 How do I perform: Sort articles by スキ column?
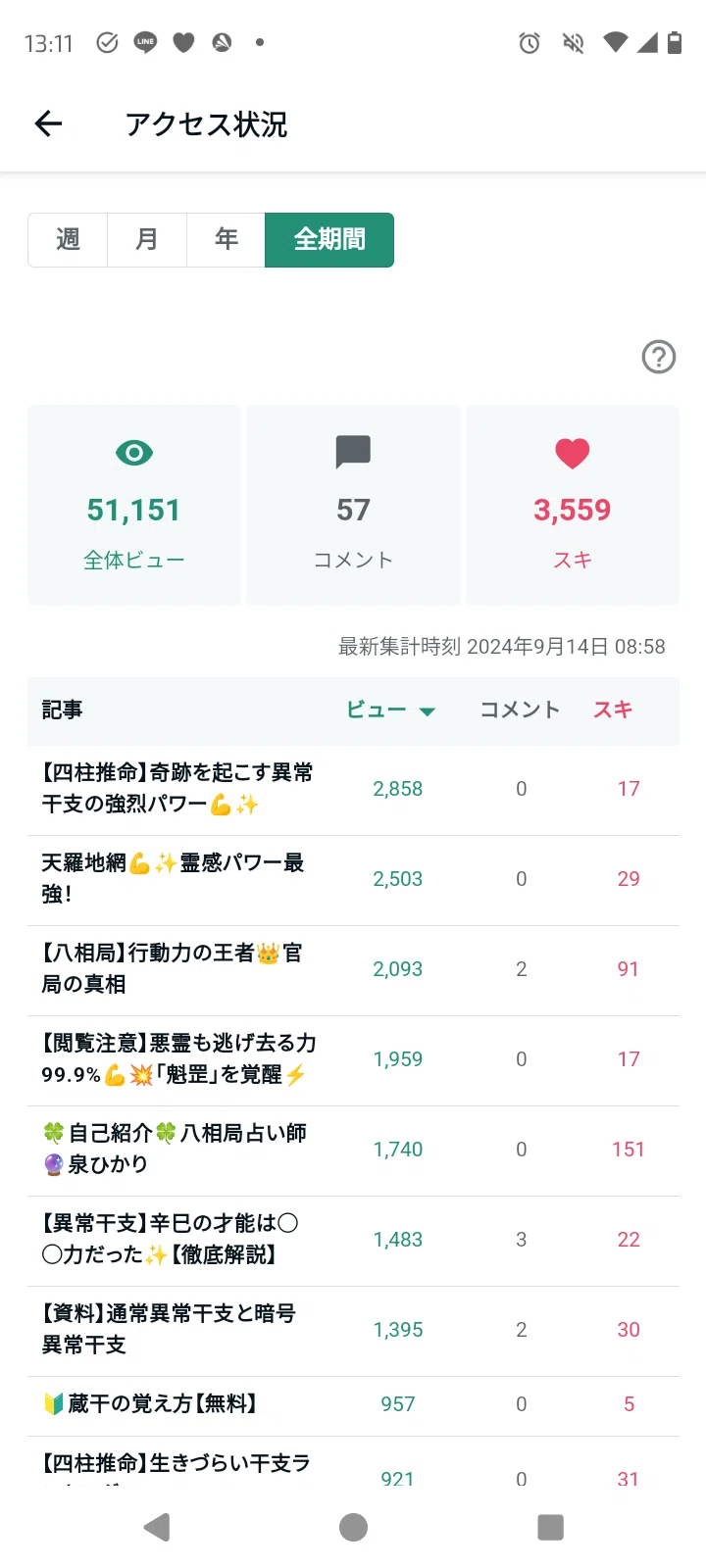point(613,710)
